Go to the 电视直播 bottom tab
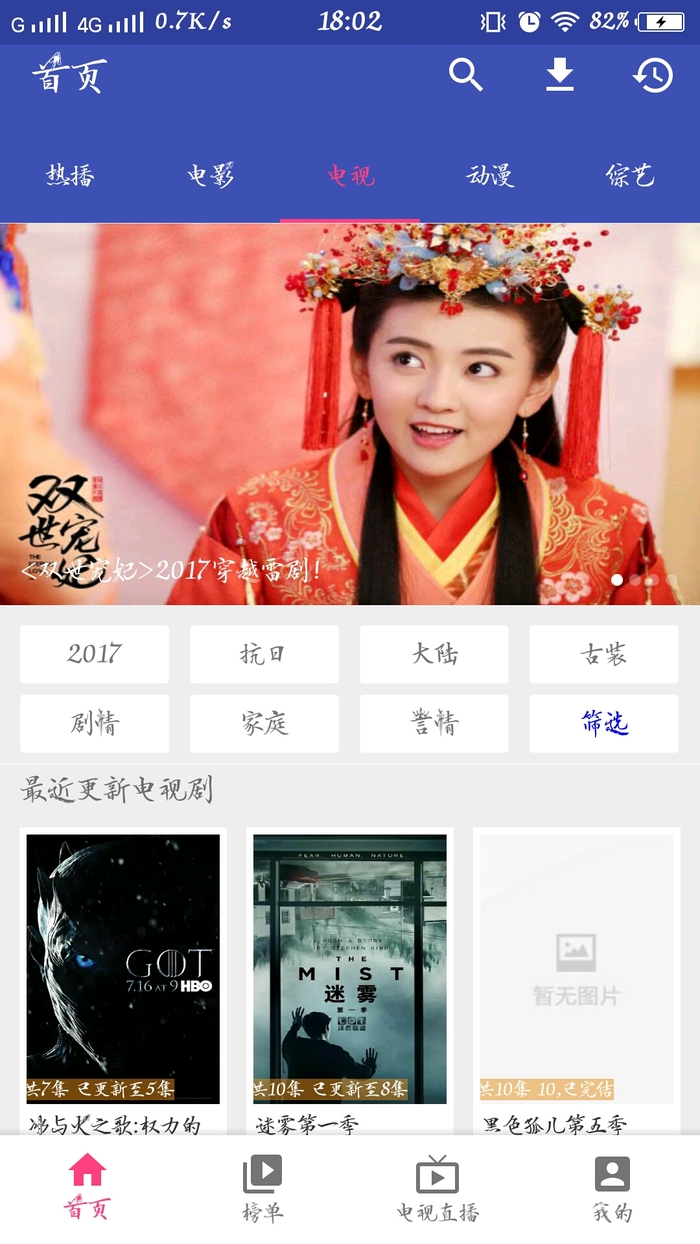The image size is (700, 1244). point(437,1188)
